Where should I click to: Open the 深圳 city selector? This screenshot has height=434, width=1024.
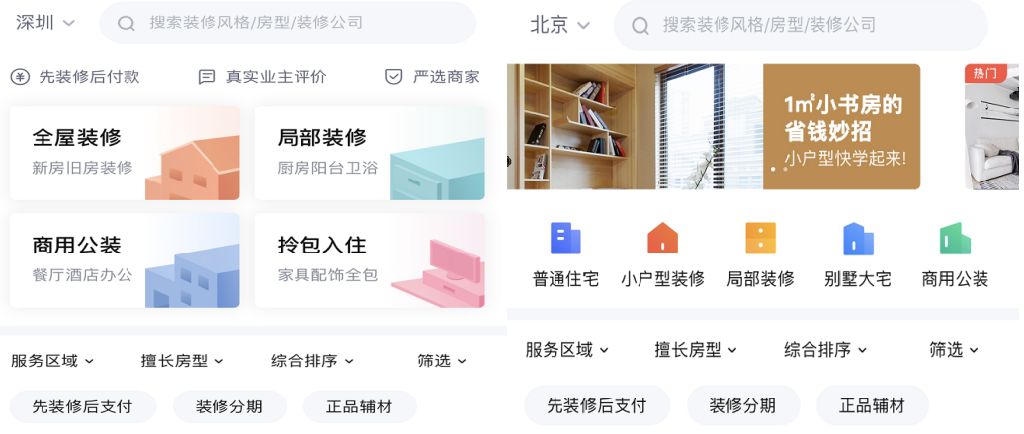45,22
